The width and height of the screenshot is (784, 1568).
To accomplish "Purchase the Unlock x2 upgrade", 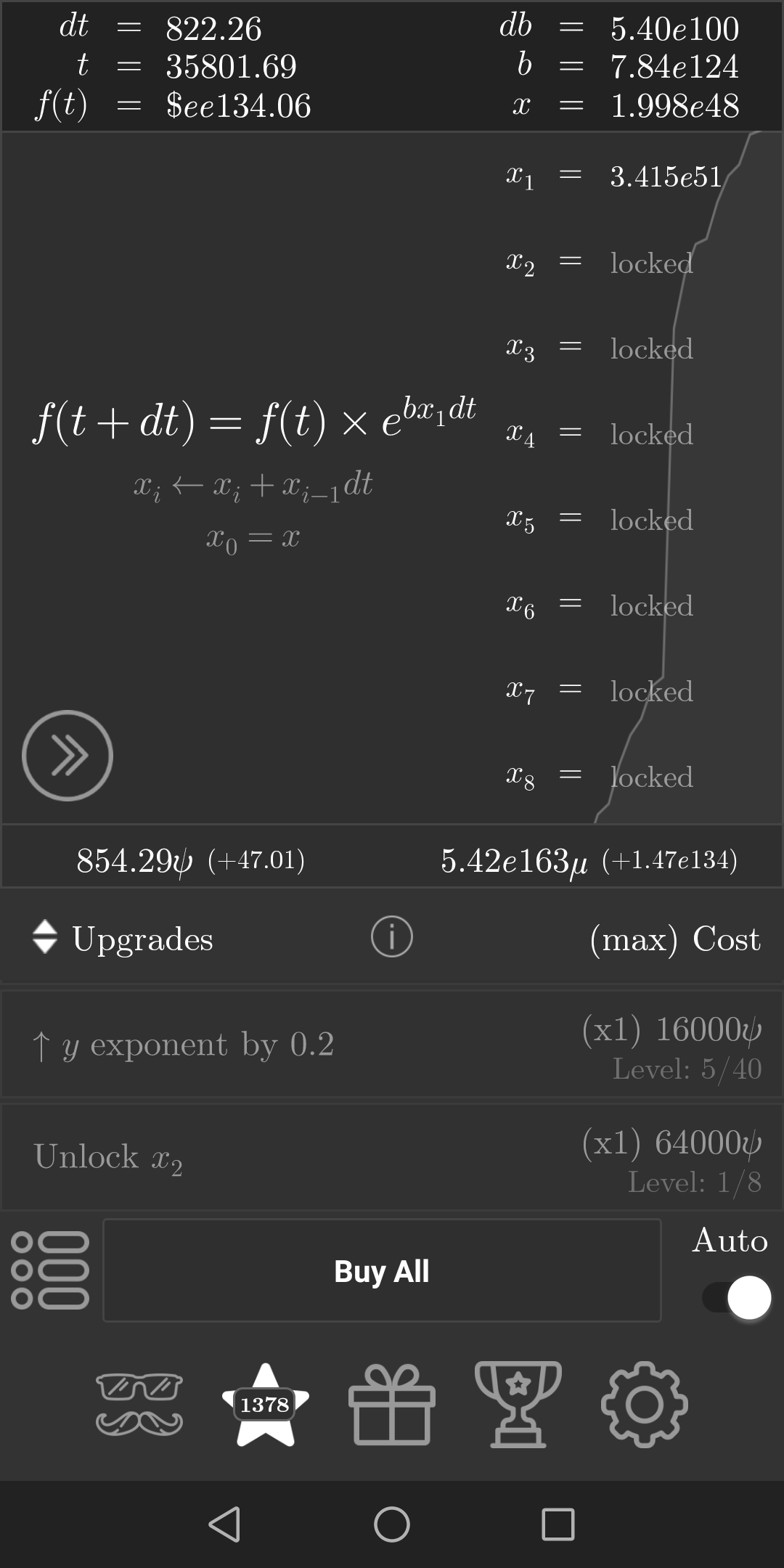I will click(392, 1157).
